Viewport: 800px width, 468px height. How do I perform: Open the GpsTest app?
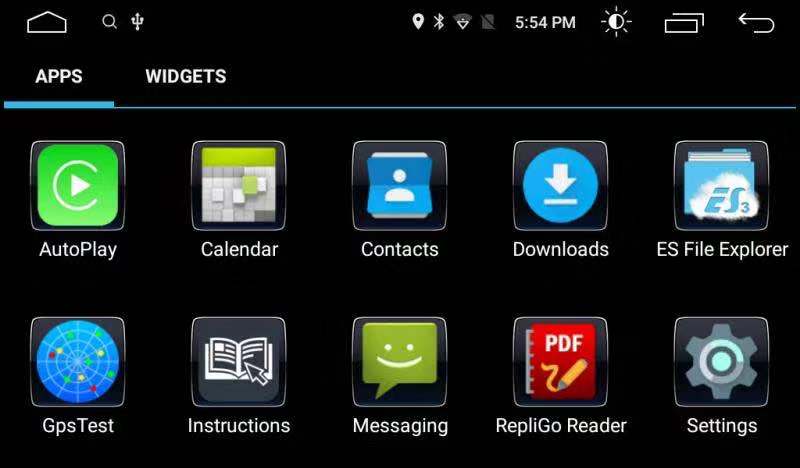(77, 363)
